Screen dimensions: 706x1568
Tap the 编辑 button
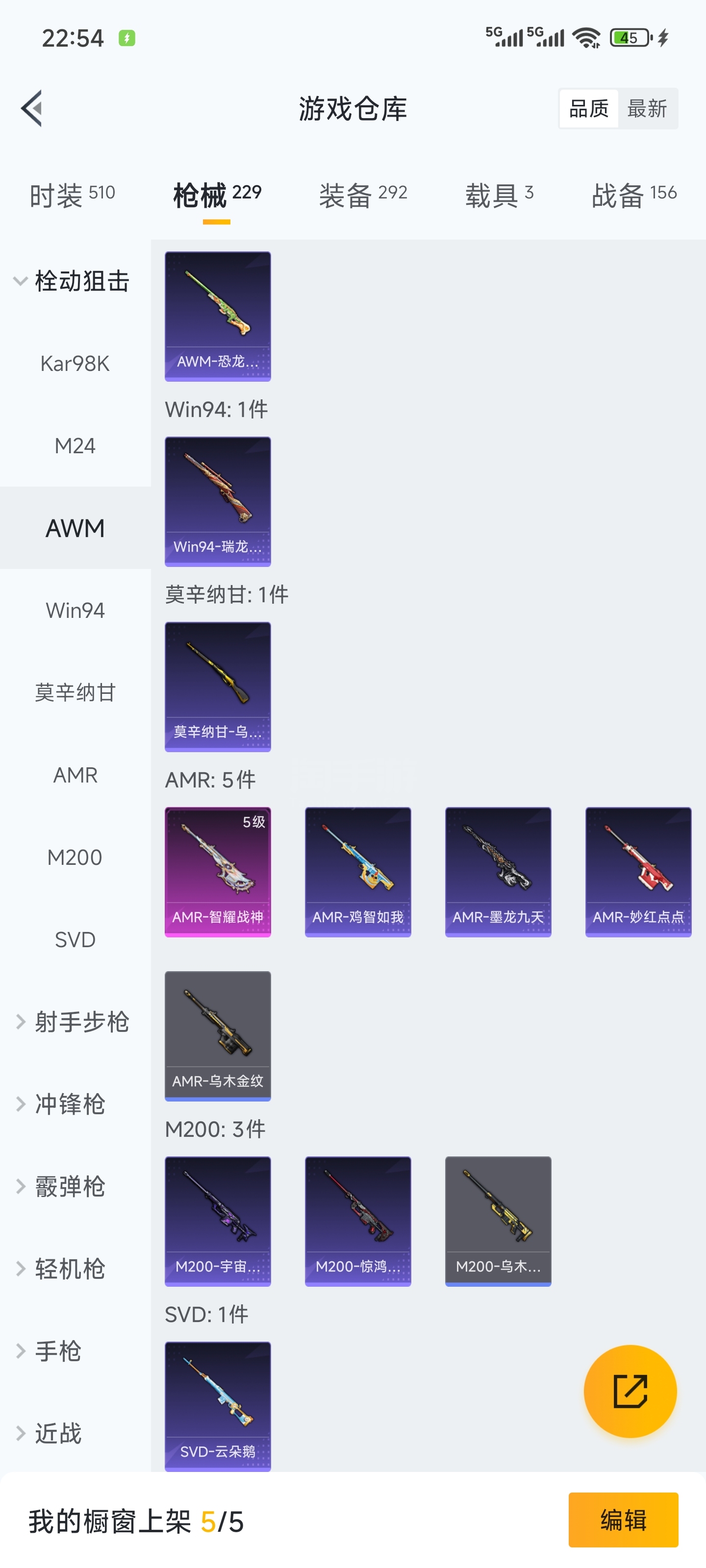[623, 1519]
